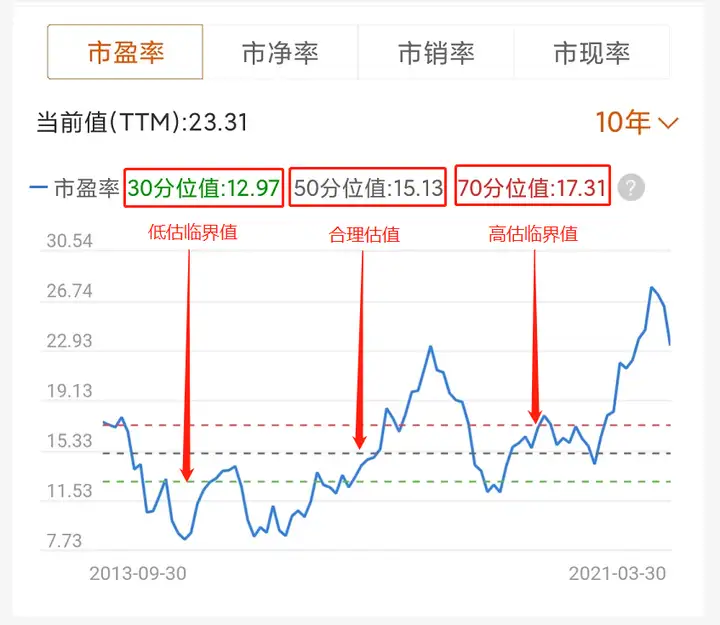Switch to the 市销率 tab

(436, 53)
